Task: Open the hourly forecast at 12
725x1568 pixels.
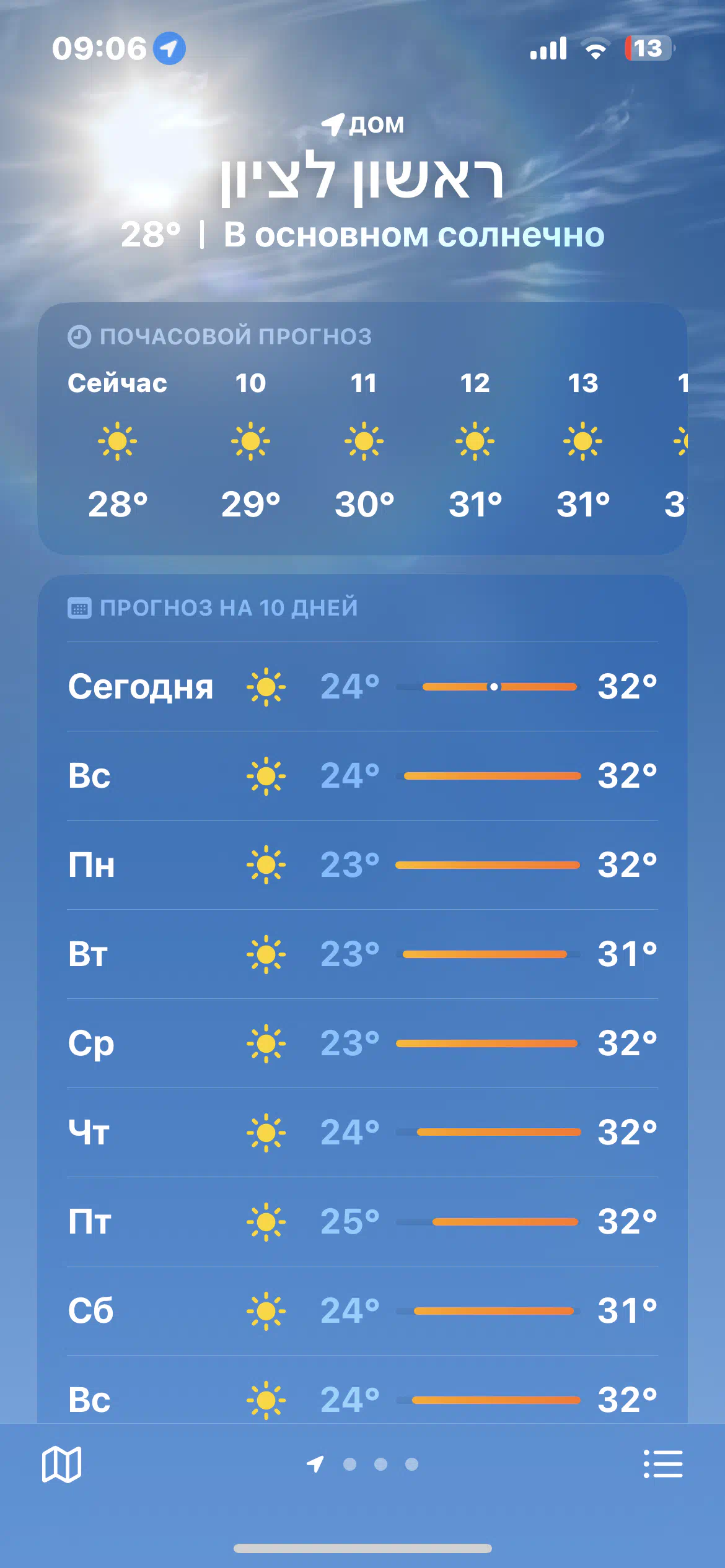Action: point(475,443)
